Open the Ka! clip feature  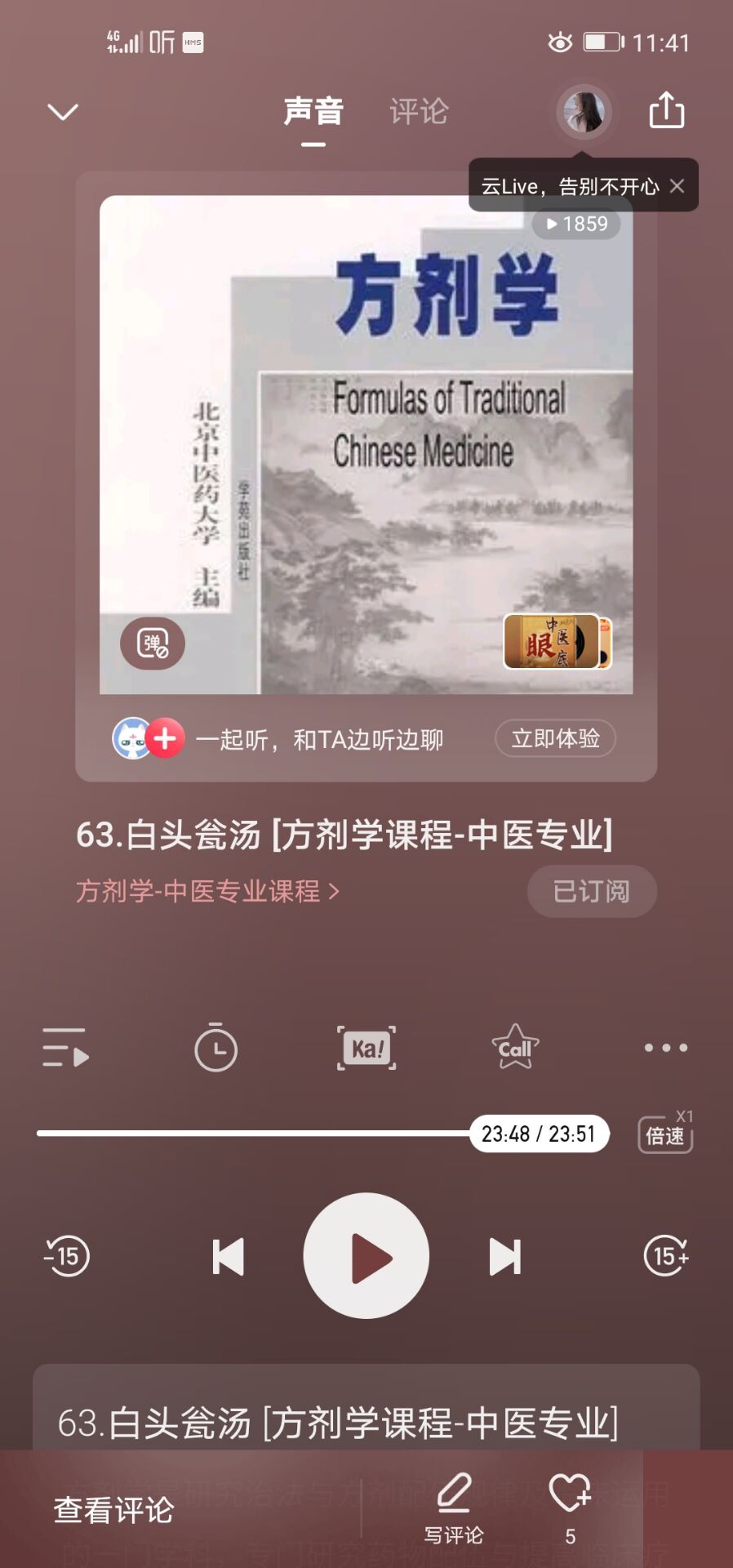(366, 1048)
